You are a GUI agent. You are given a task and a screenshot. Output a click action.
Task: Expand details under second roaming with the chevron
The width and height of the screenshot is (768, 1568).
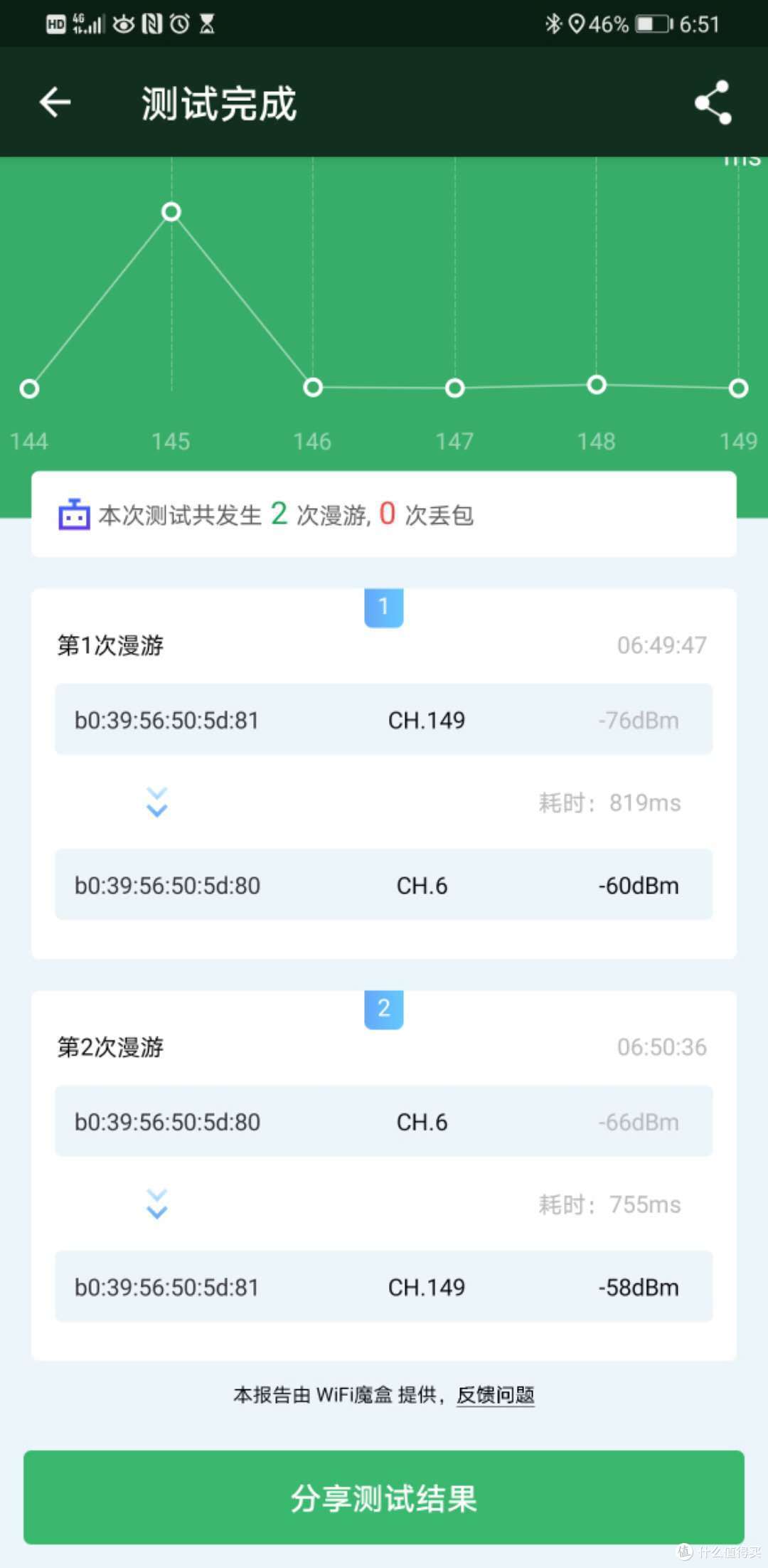tap(157, 1204)
